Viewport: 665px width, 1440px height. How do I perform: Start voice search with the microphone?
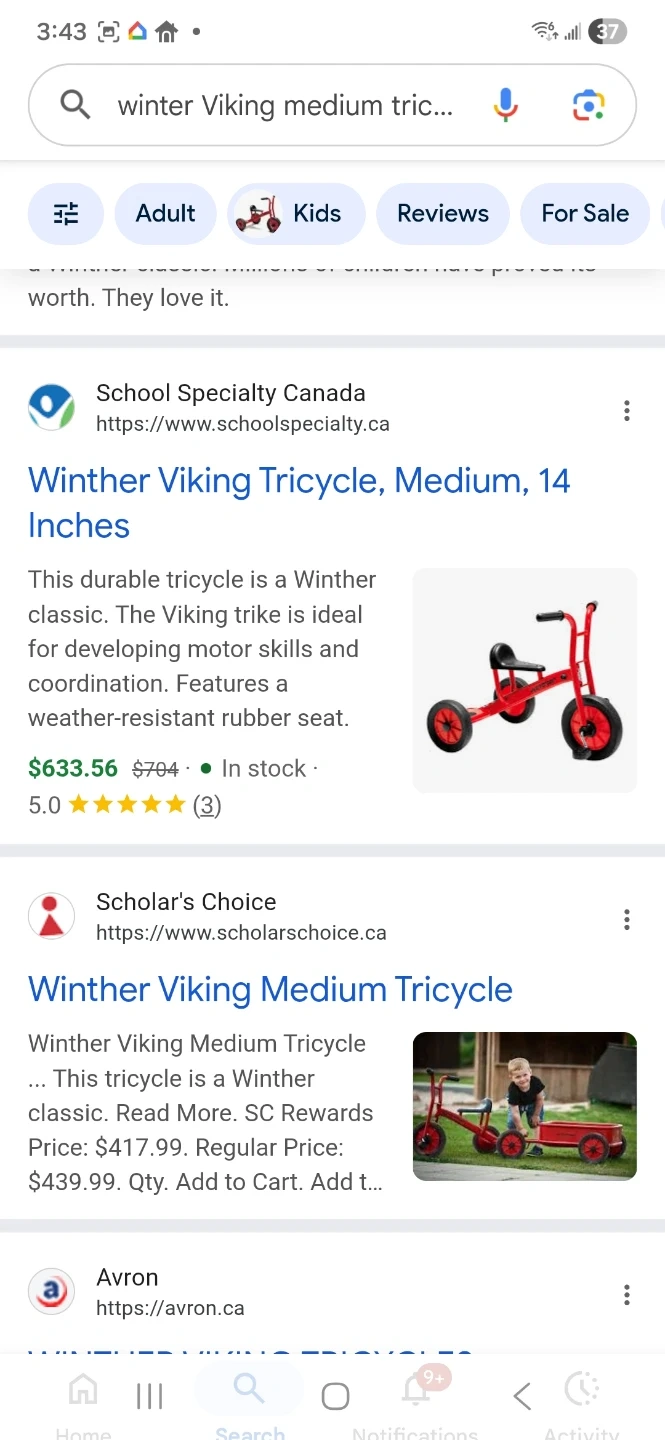[506, 105]
